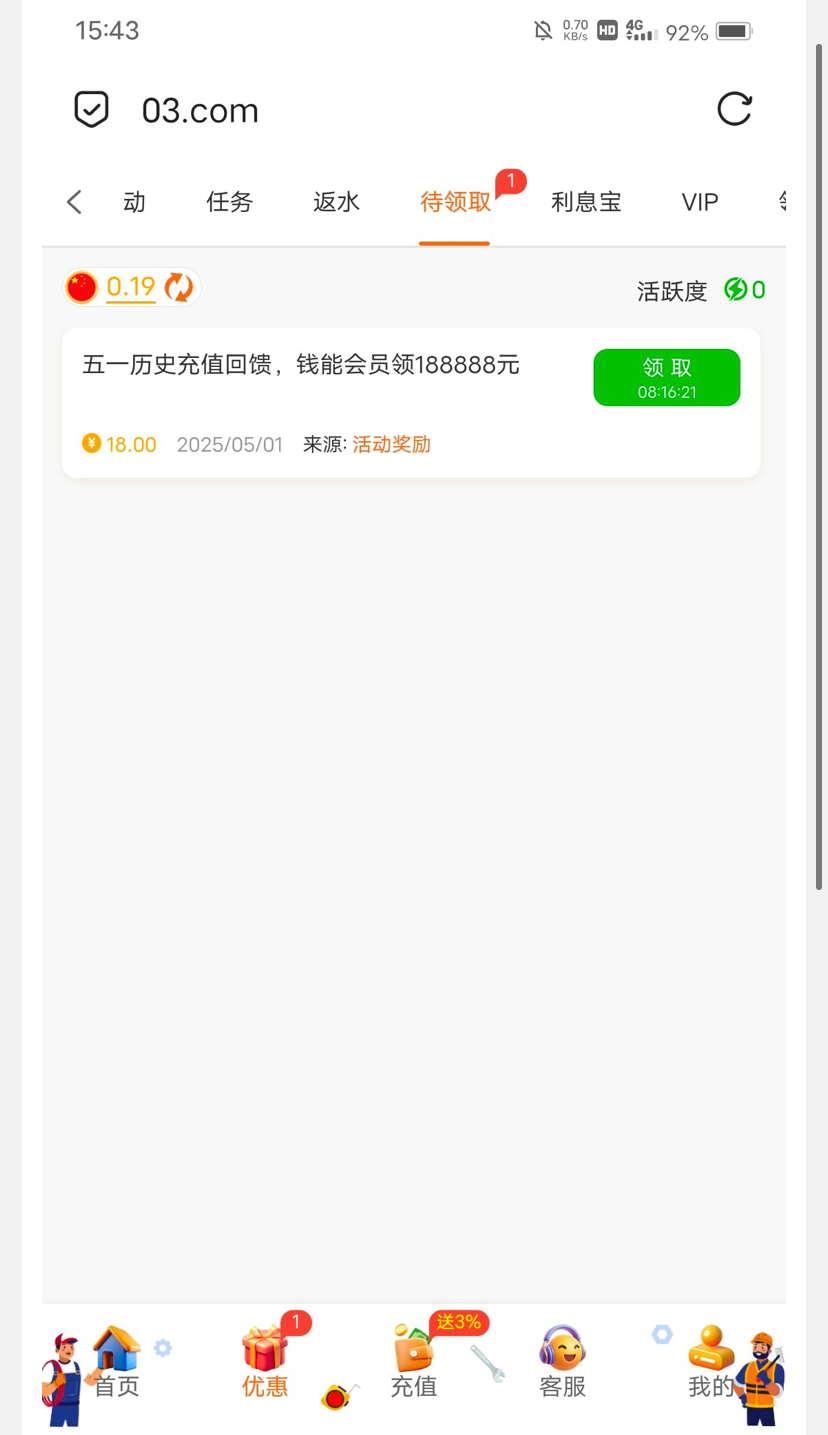The width and height of the screenshot is (828, 1435).
Task: Open the 优惠 promotions tab
Action: 265,1362
